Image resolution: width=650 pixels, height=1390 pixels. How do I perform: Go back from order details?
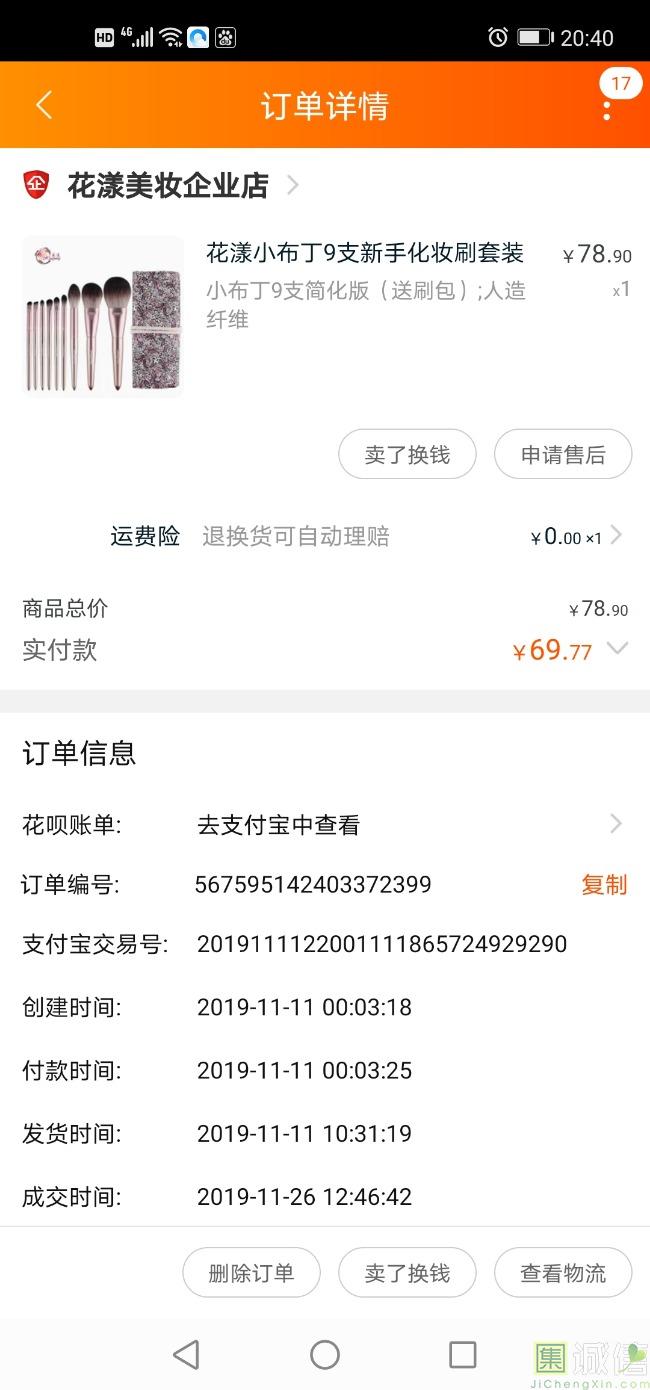44,105
